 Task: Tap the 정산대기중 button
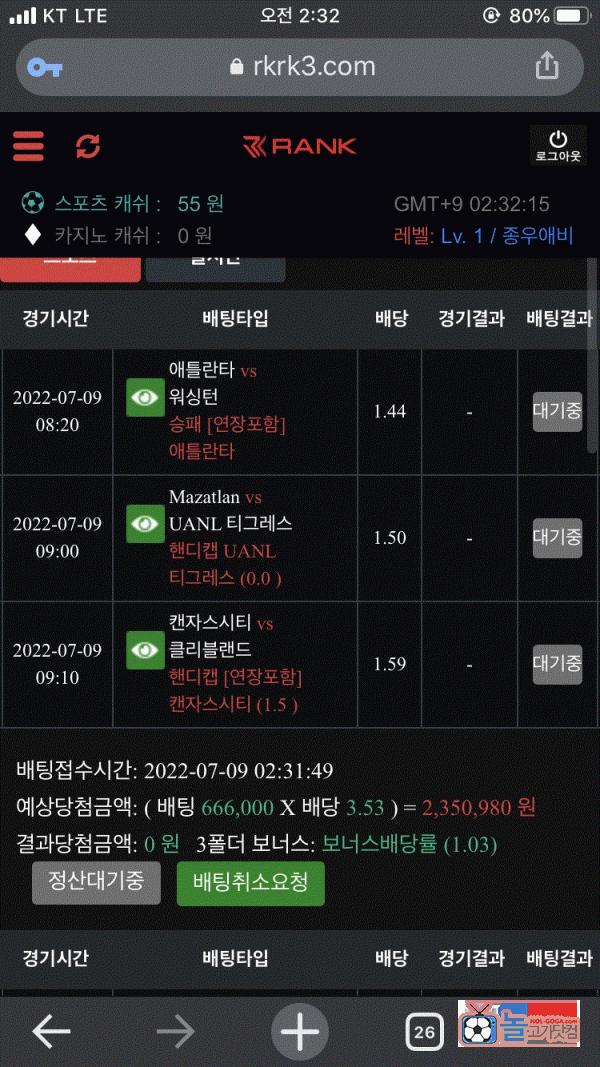pyautogui.click(x=96, y=883)
